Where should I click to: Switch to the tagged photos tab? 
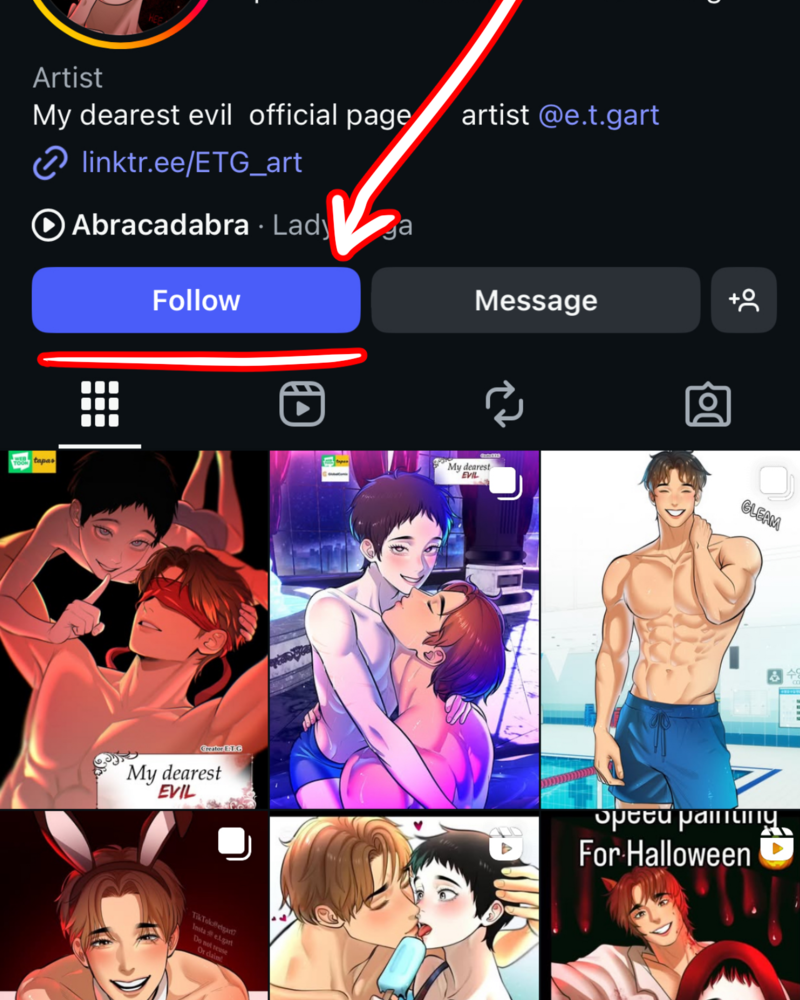click(x=708, y=405)
